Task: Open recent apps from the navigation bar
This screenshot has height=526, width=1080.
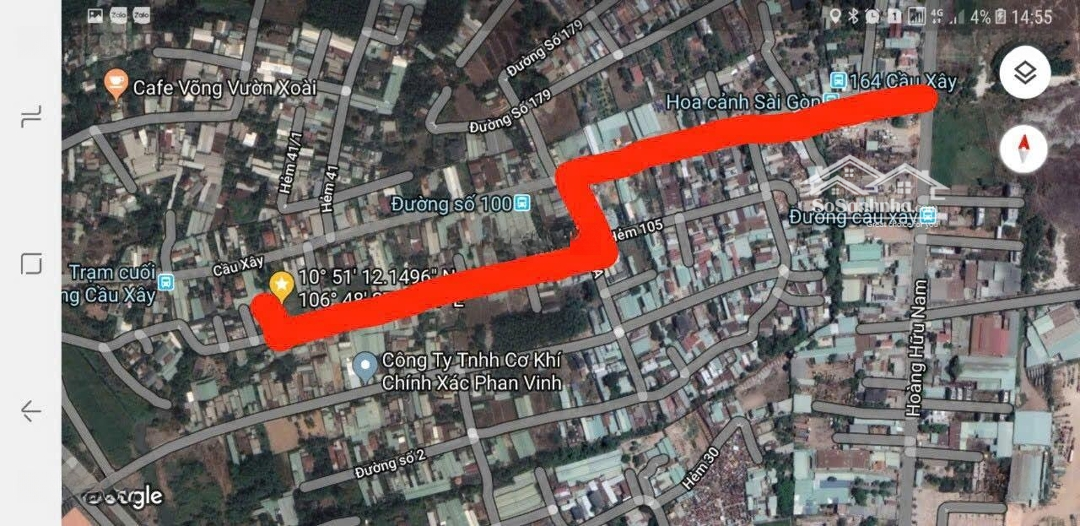Action: (x=31, y=117)
